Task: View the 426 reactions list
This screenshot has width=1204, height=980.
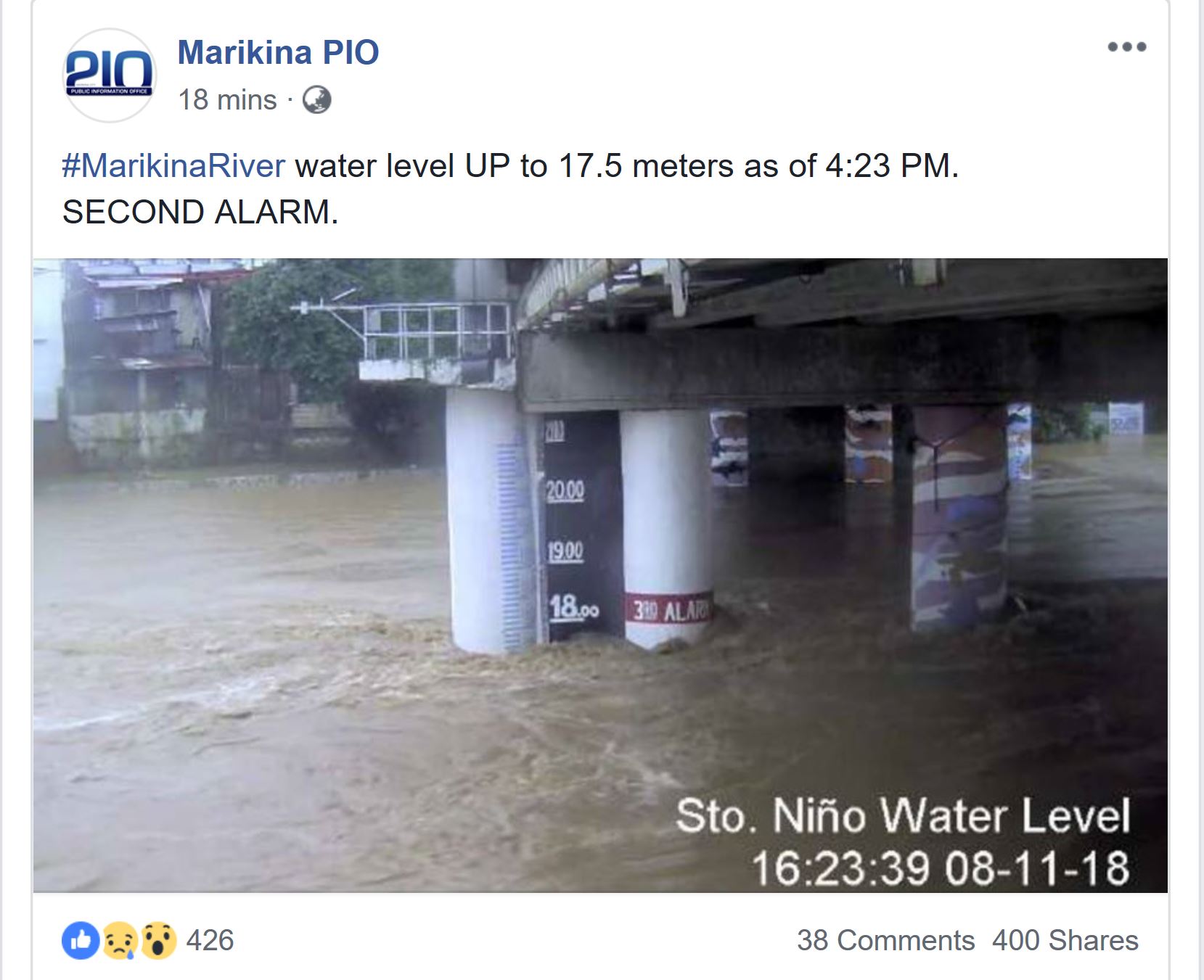Action: tap(210, 940)
